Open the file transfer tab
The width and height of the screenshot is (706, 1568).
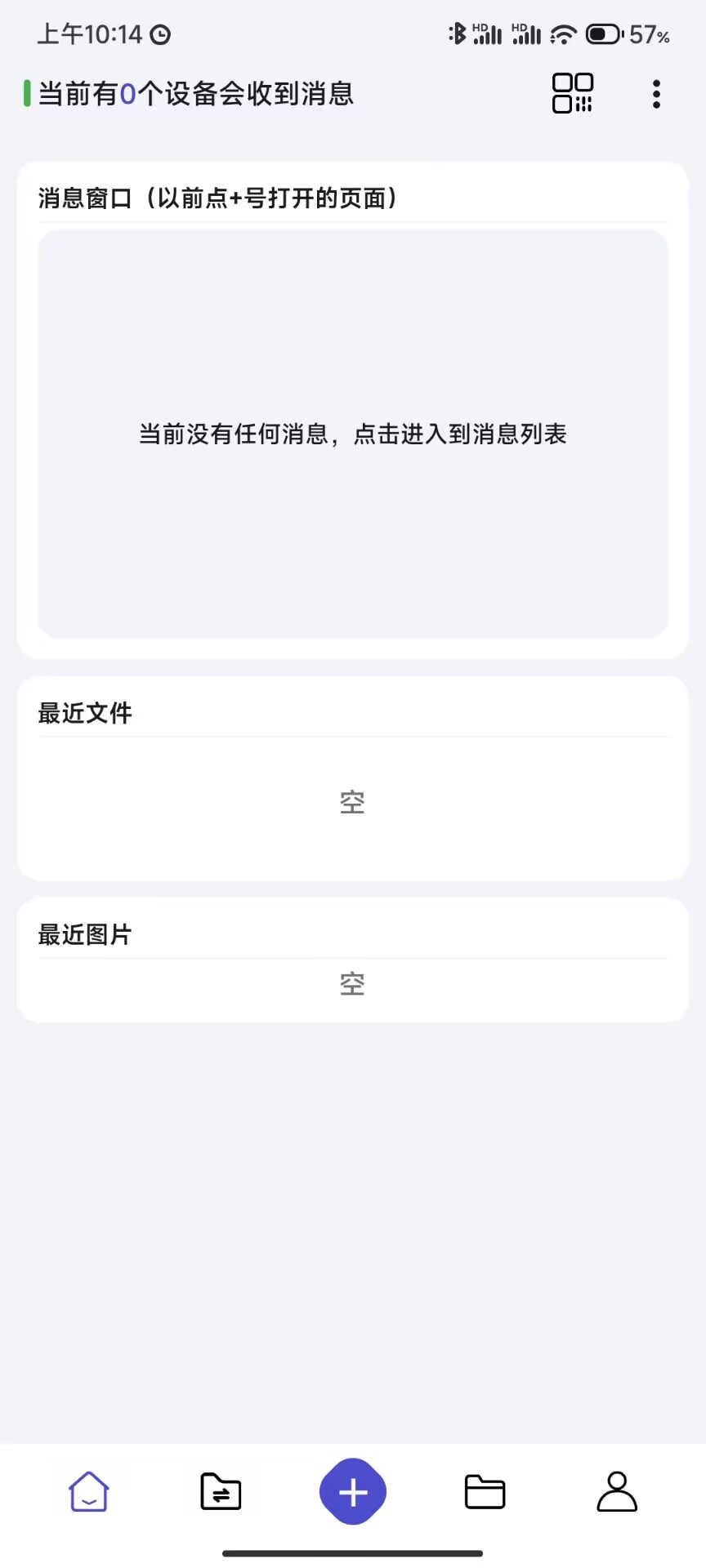(x=221, y=1491)
